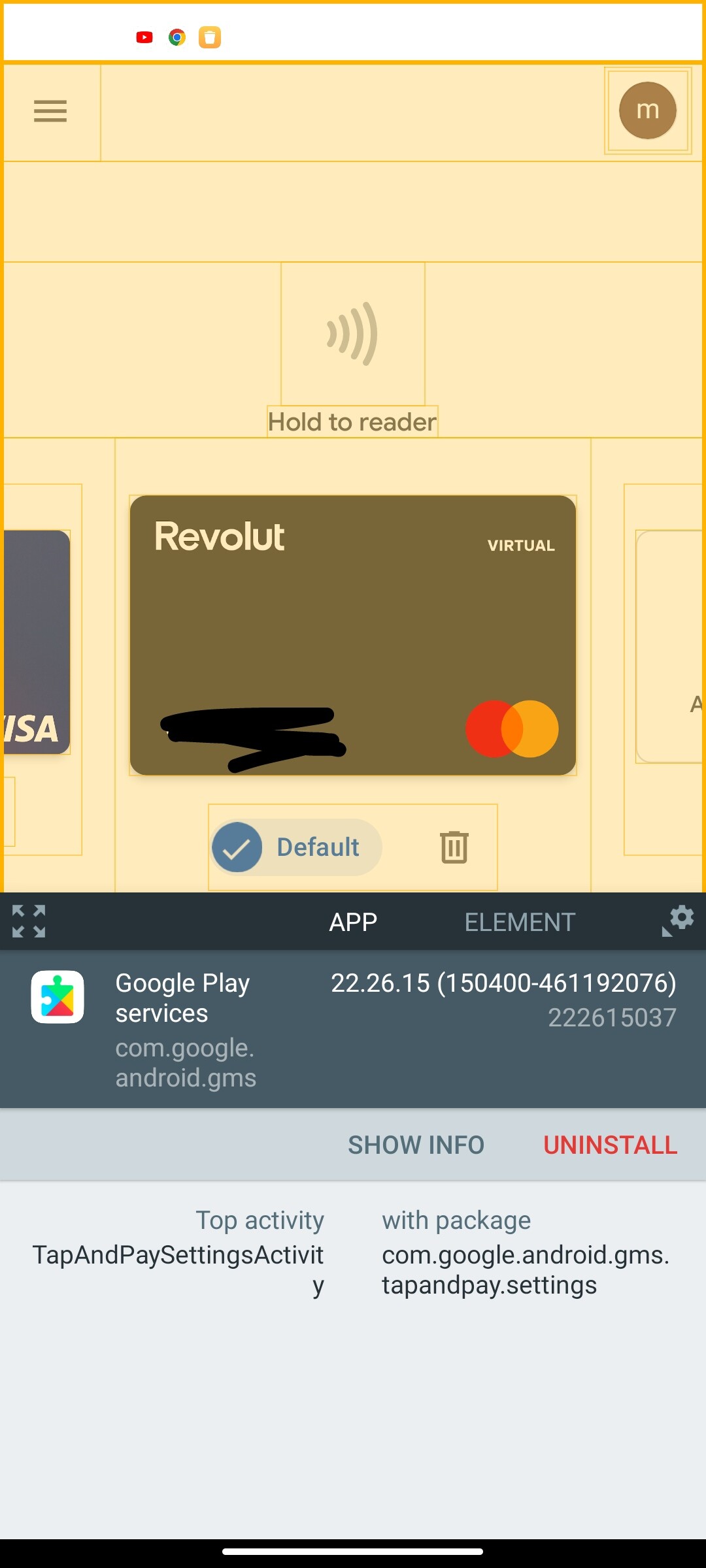The width and height of the screenshot is (706, 1568).
Task: Tap SHOW INFO for Google Play services
Action: pyautogui.click(x=416, y=1145)
